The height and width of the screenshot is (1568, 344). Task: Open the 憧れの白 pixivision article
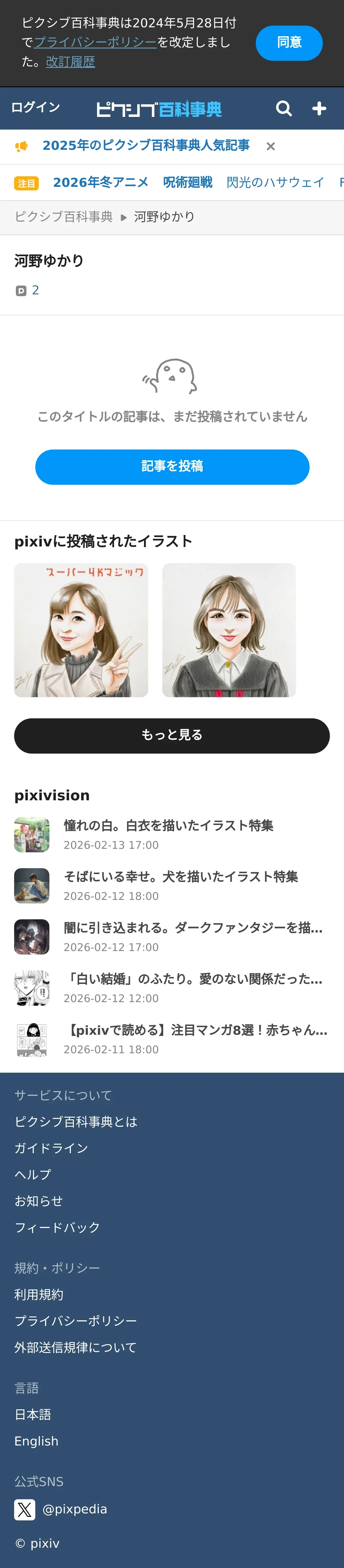point(168,826)
